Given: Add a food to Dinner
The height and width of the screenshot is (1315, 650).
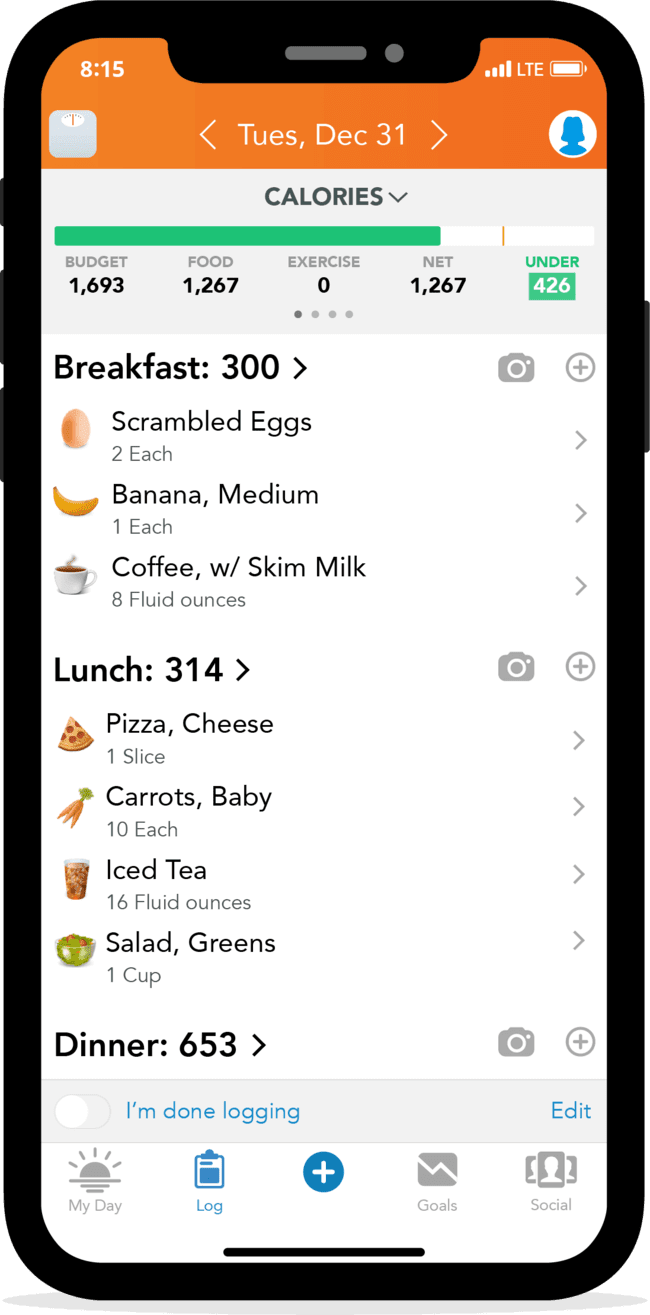Looking at the screenshot, I should point(580,1042).
